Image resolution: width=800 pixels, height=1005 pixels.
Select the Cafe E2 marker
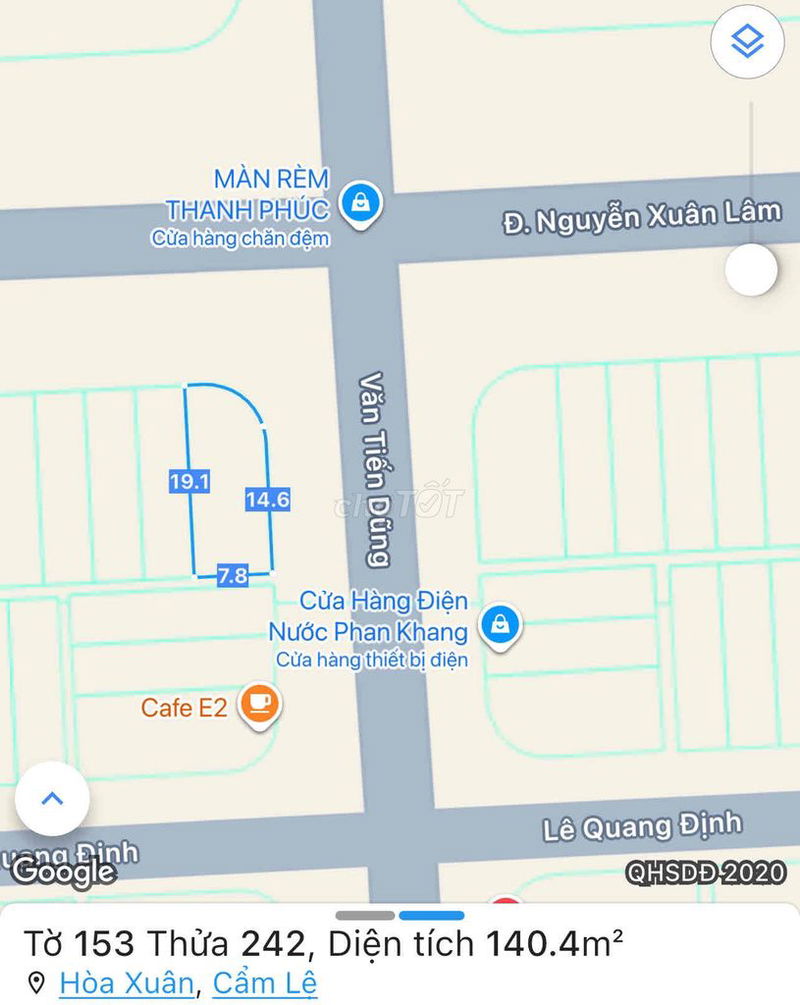click(262, 706)
